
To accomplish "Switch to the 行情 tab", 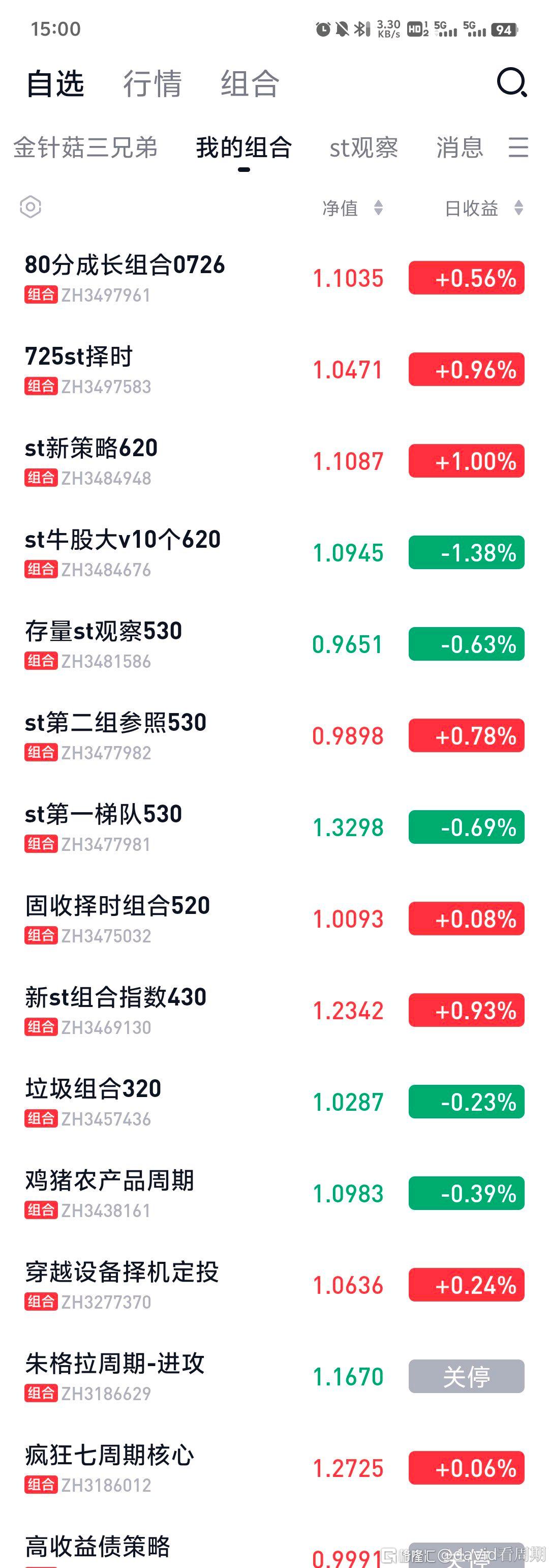I will point(152,83).
